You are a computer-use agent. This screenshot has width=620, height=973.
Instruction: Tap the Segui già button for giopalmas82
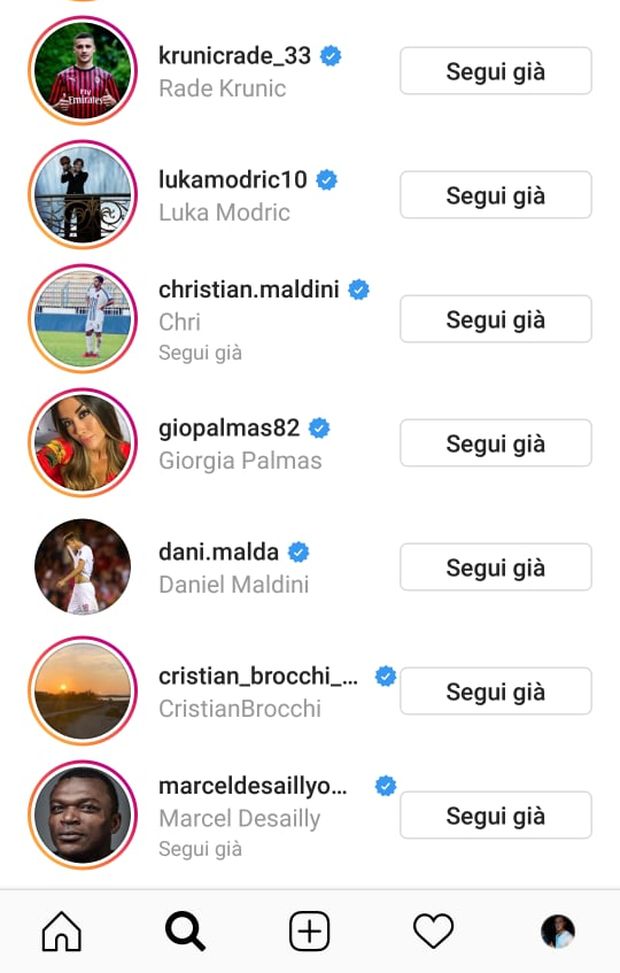[495, 443]
